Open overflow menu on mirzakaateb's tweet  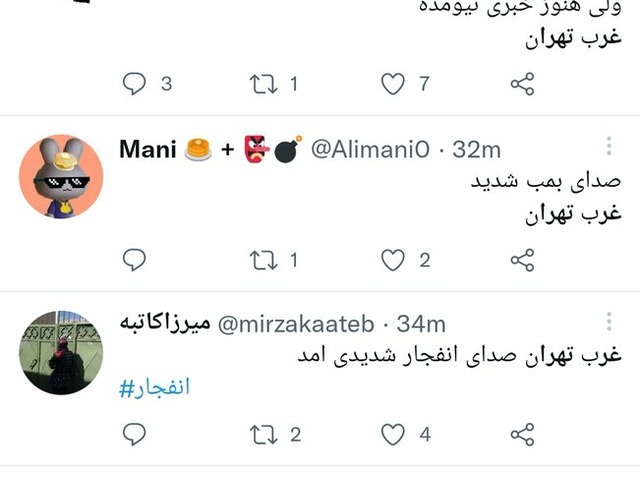click(609, 322)
